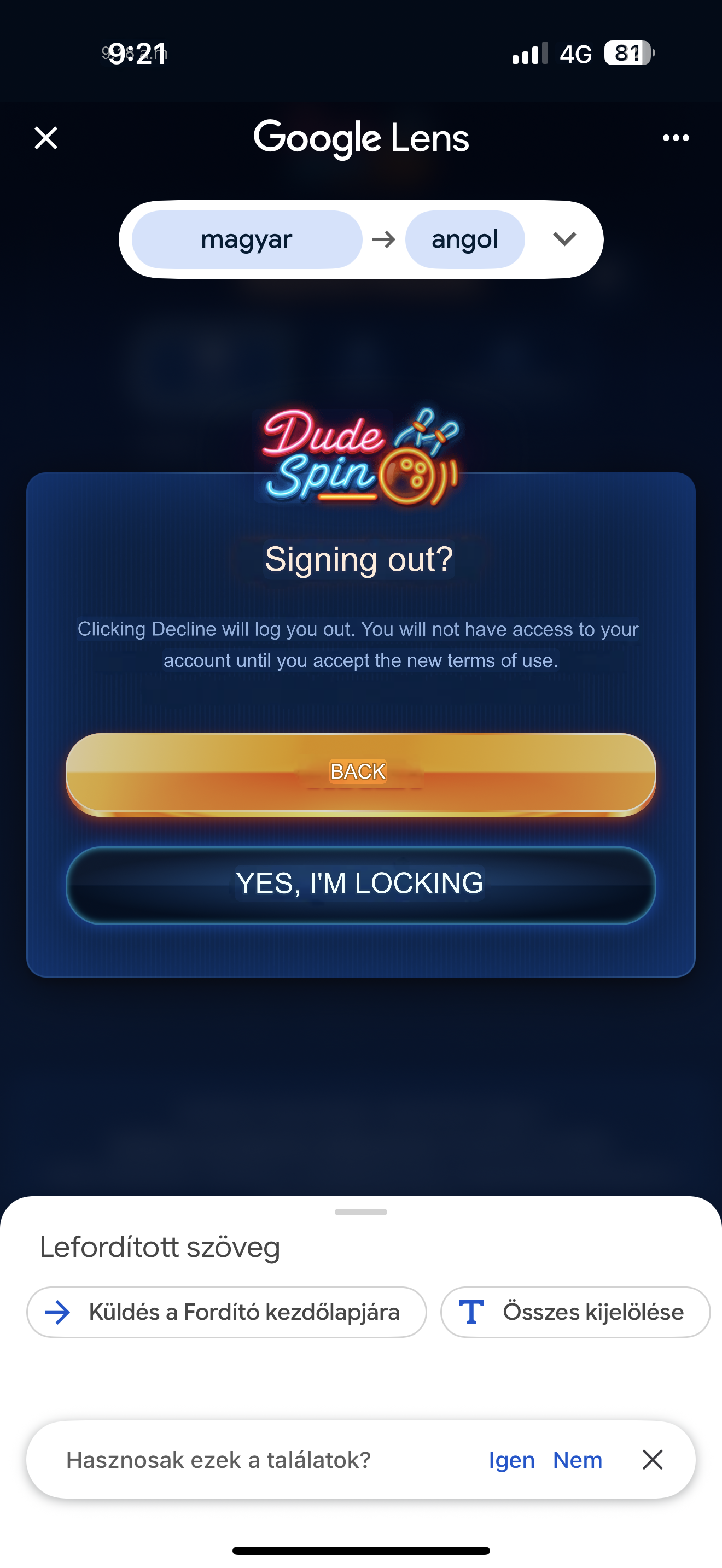The image size is (722, 1568).
Task: Tap Küldés a Fordító kezdőlapjára
Action: (x=226, y=1312)
